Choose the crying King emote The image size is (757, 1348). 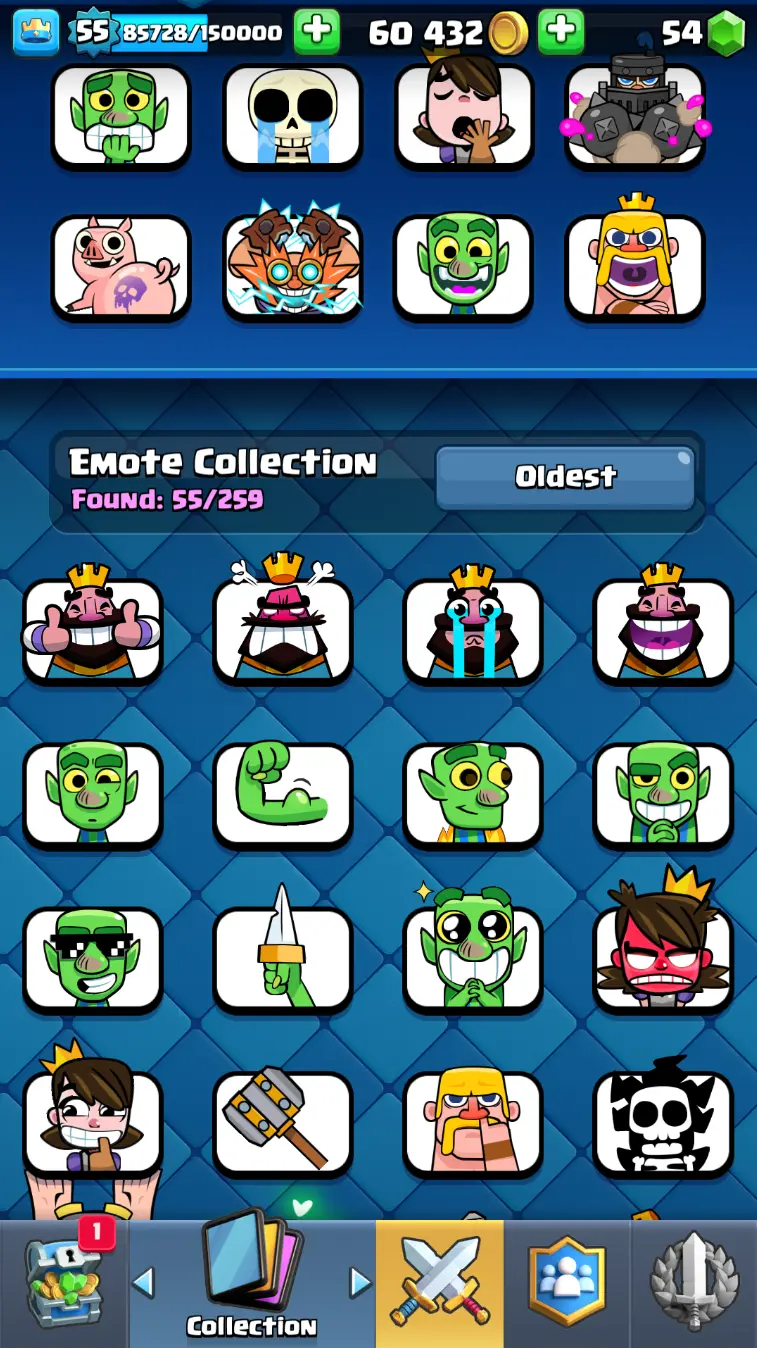click(x=472, y=629)
